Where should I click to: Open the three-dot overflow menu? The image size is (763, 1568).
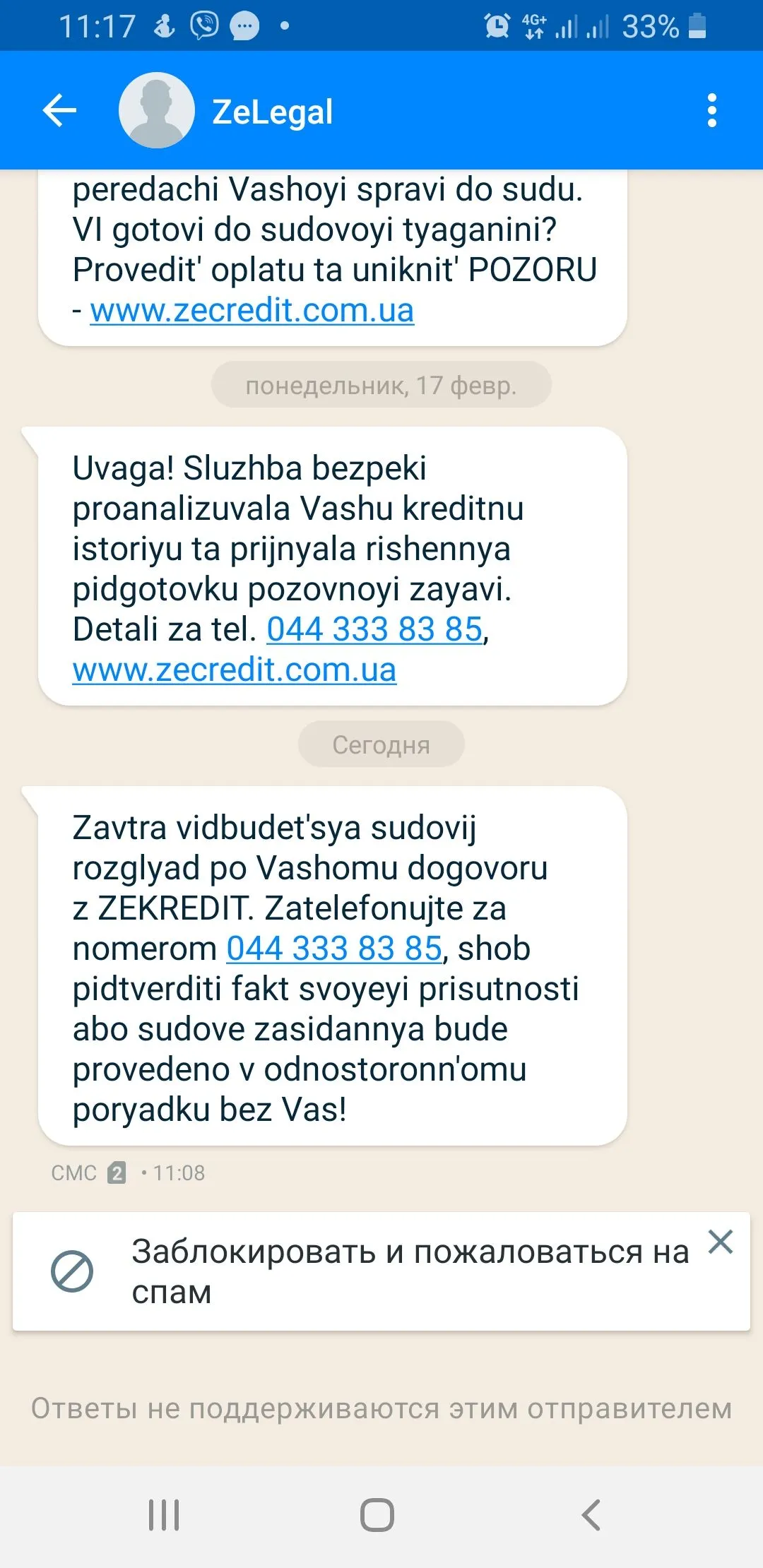point(711,111)
